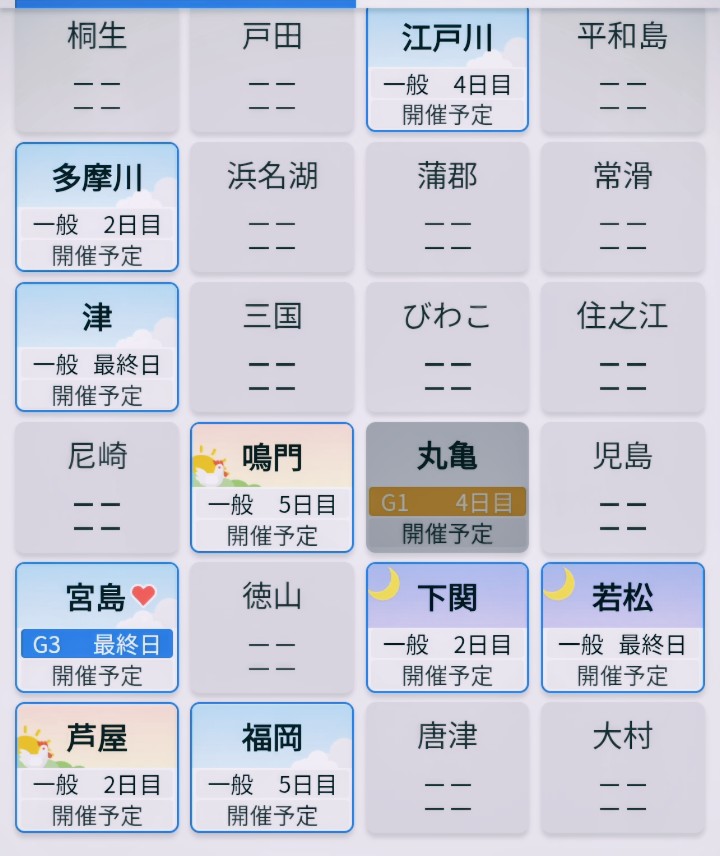Open the 津 final-day race card
The height and width of the screenshot is (856, 720).
tap(97, 347)
